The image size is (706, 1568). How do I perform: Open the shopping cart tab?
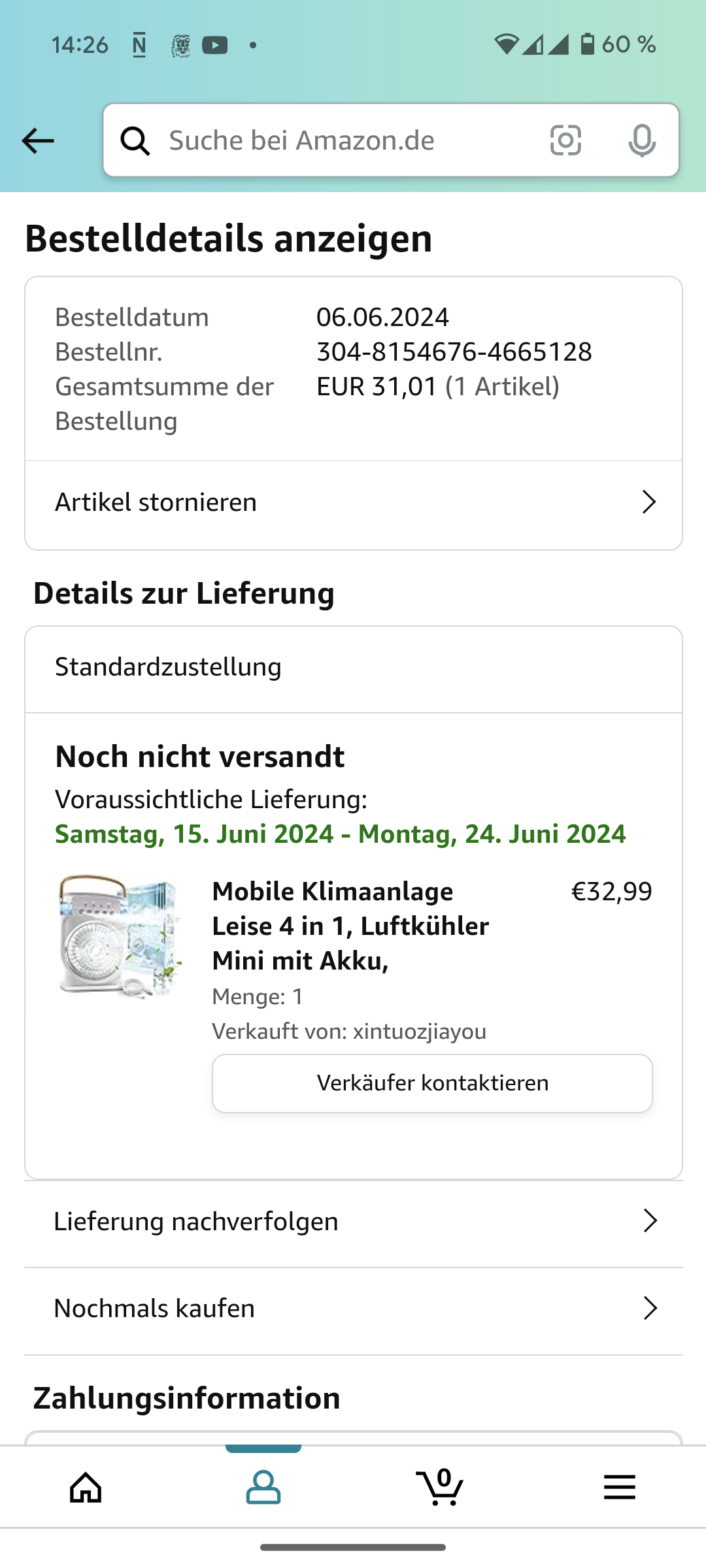pyautogui.click(x=440, y=1488)
